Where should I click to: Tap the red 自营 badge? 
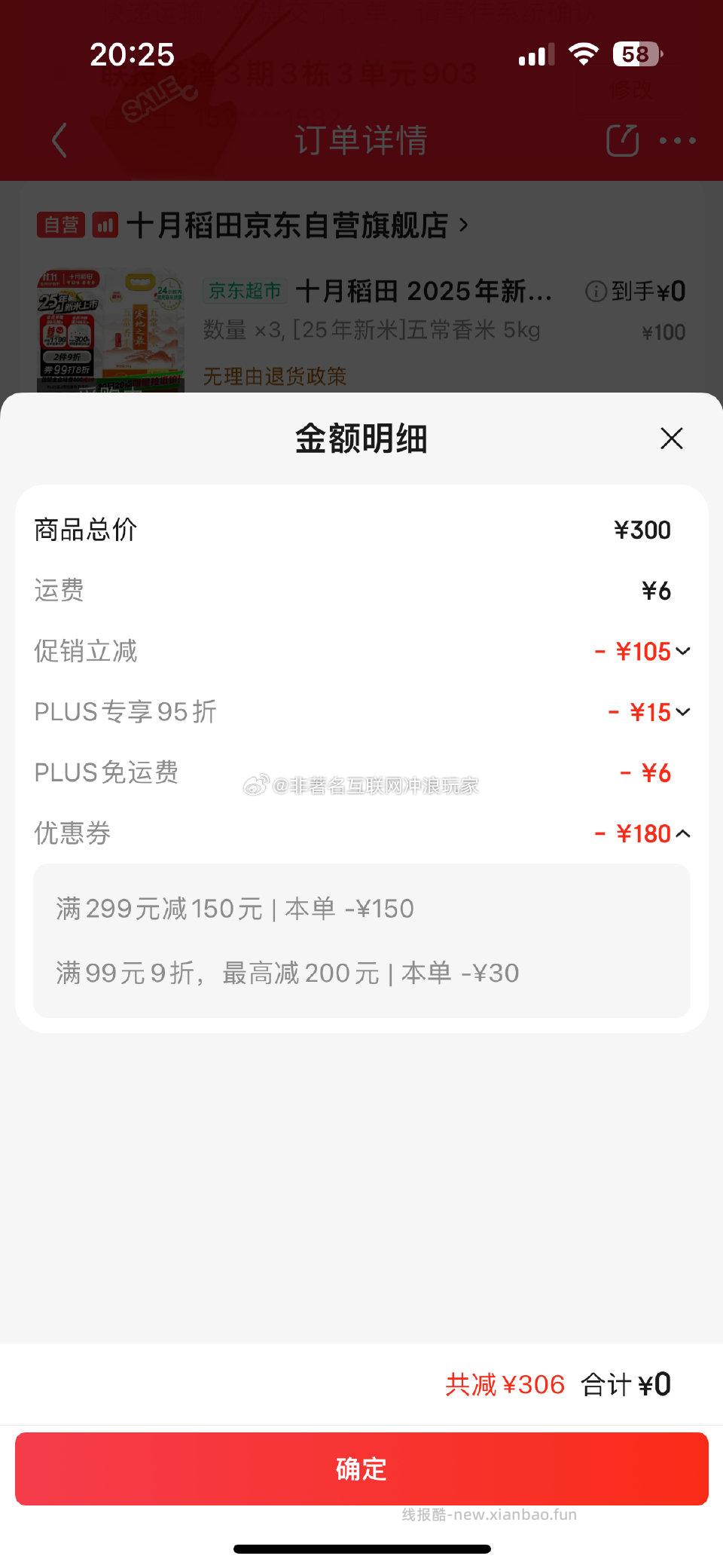(60, 225)
